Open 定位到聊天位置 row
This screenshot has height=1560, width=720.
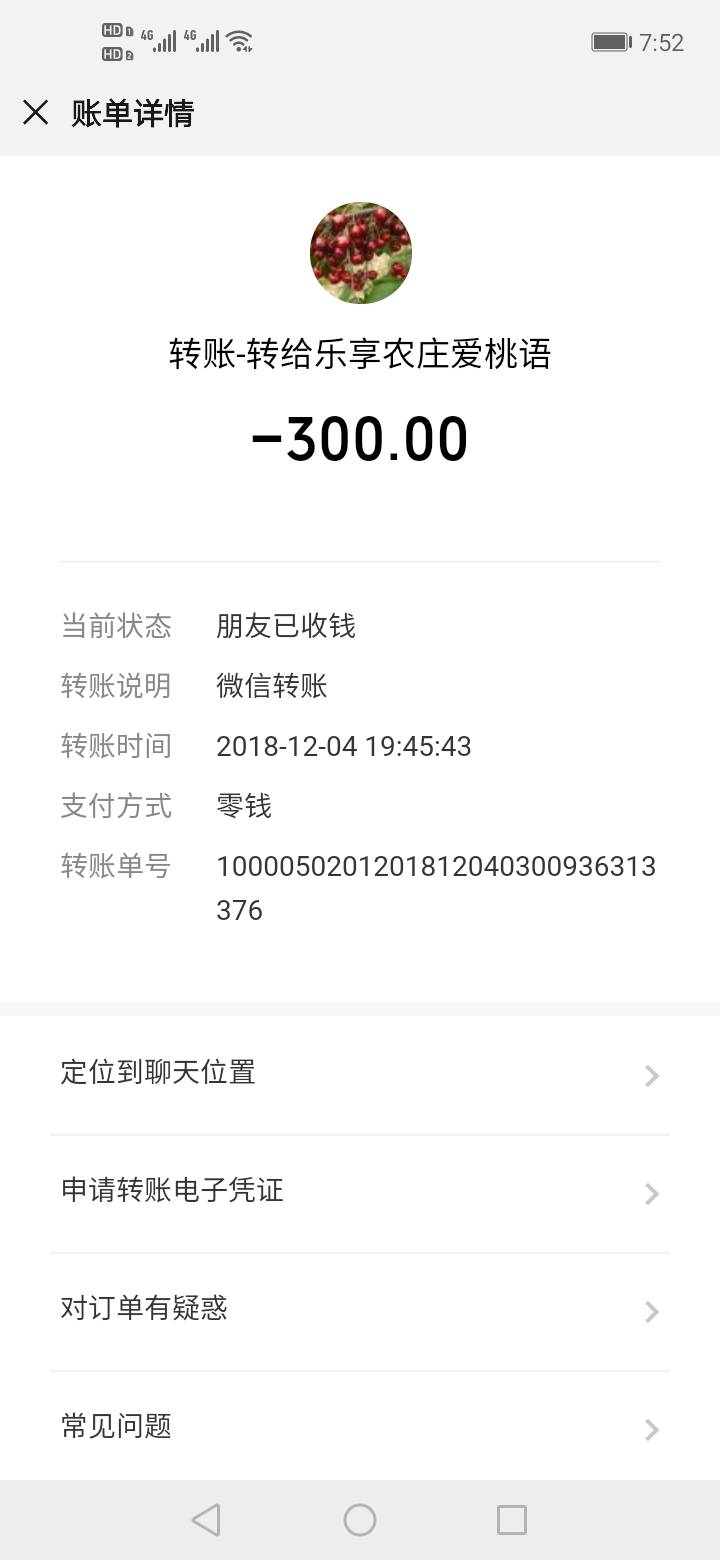(360, 1075)
